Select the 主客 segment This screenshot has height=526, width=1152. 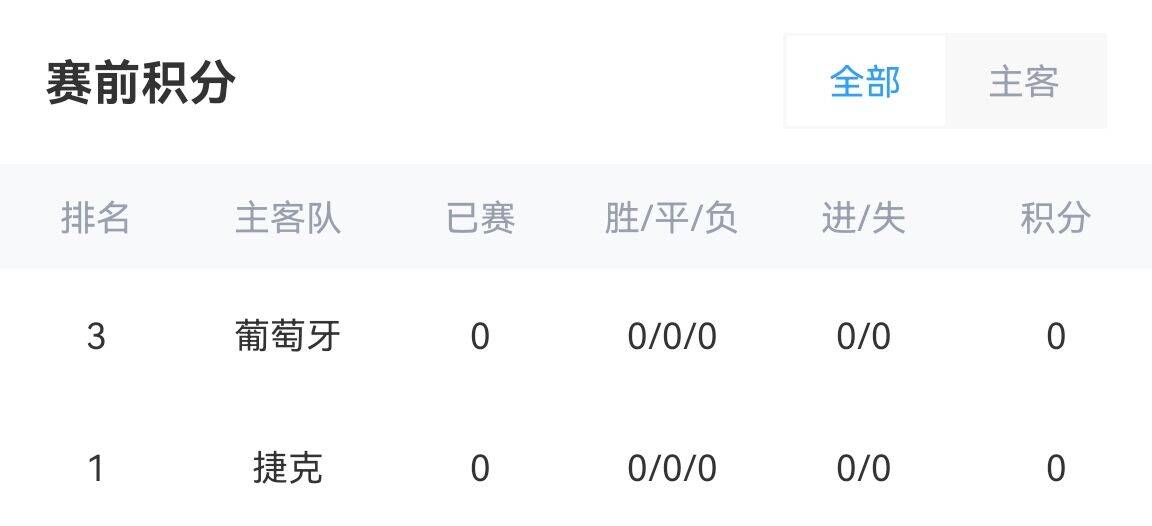coord(1024,81)
